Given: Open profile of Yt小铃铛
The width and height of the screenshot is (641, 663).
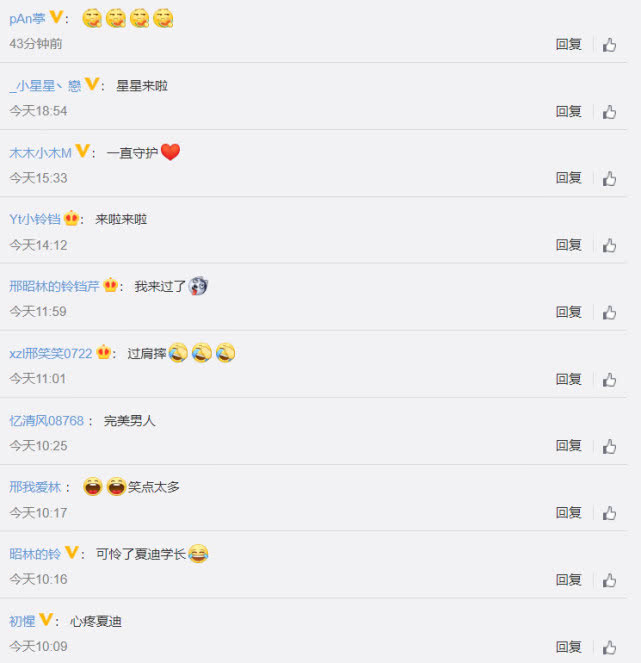Looking at the screenshot, I should coord(35,219).
